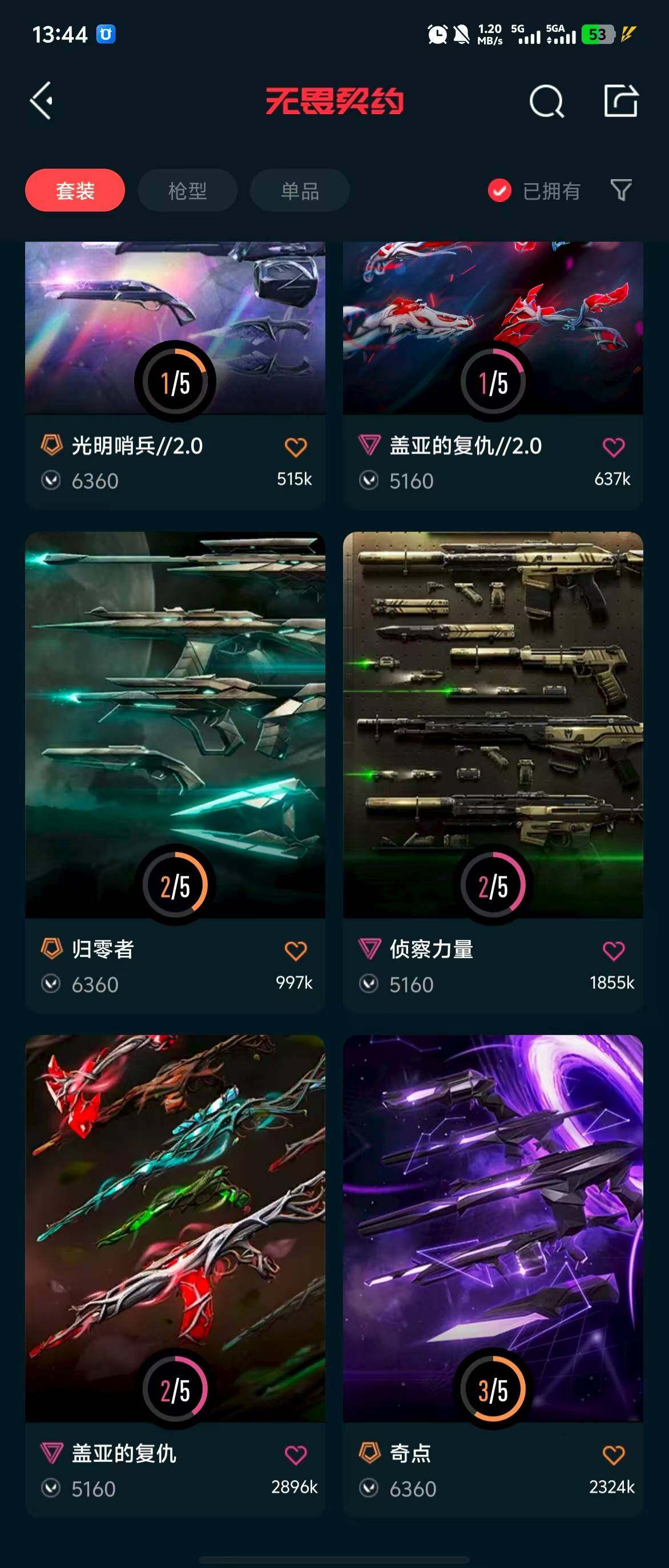Like the 盖亚的复仇 bundle

(296, 1455)
